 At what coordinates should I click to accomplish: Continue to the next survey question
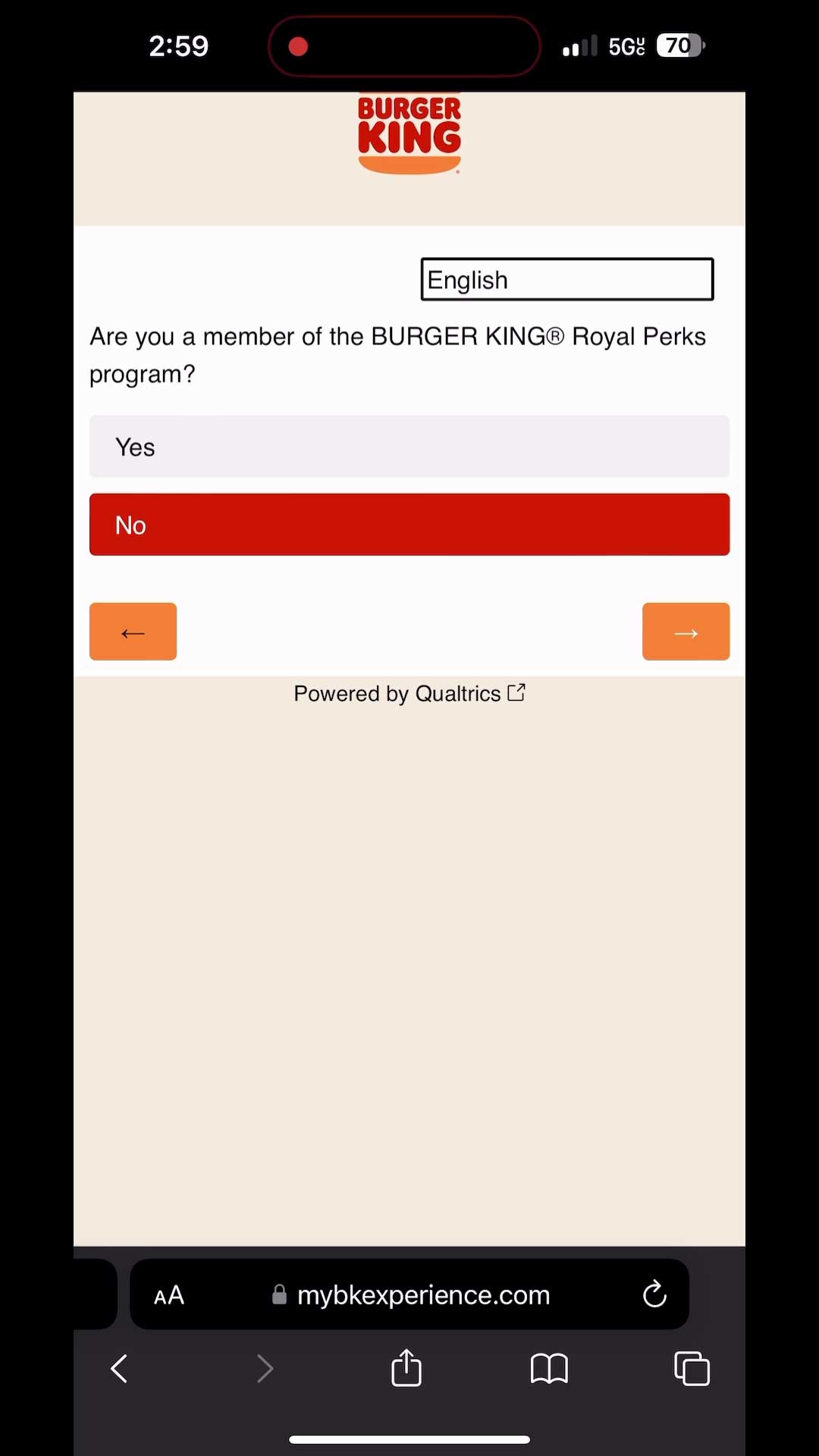point(686,632)
